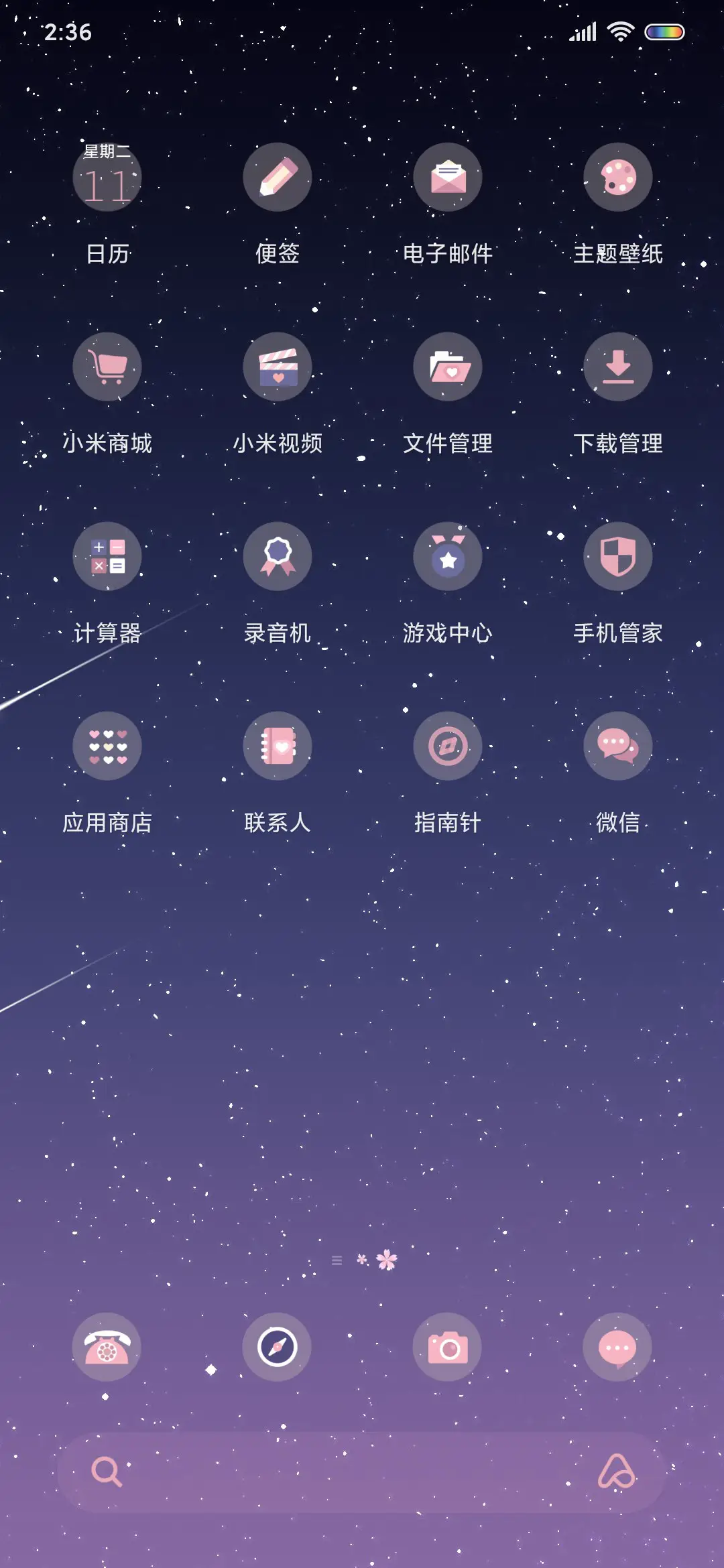The width and height of the screenshot is (724, 1568).
Task: Open the 小米商城 Mi Store
Action: tap(107, 367)
